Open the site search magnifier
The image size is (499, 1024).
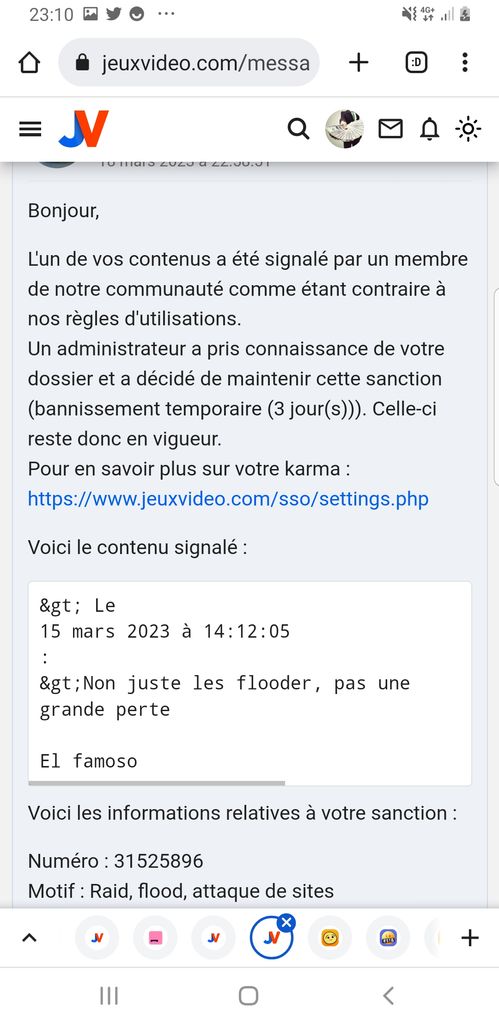[298, 129]
